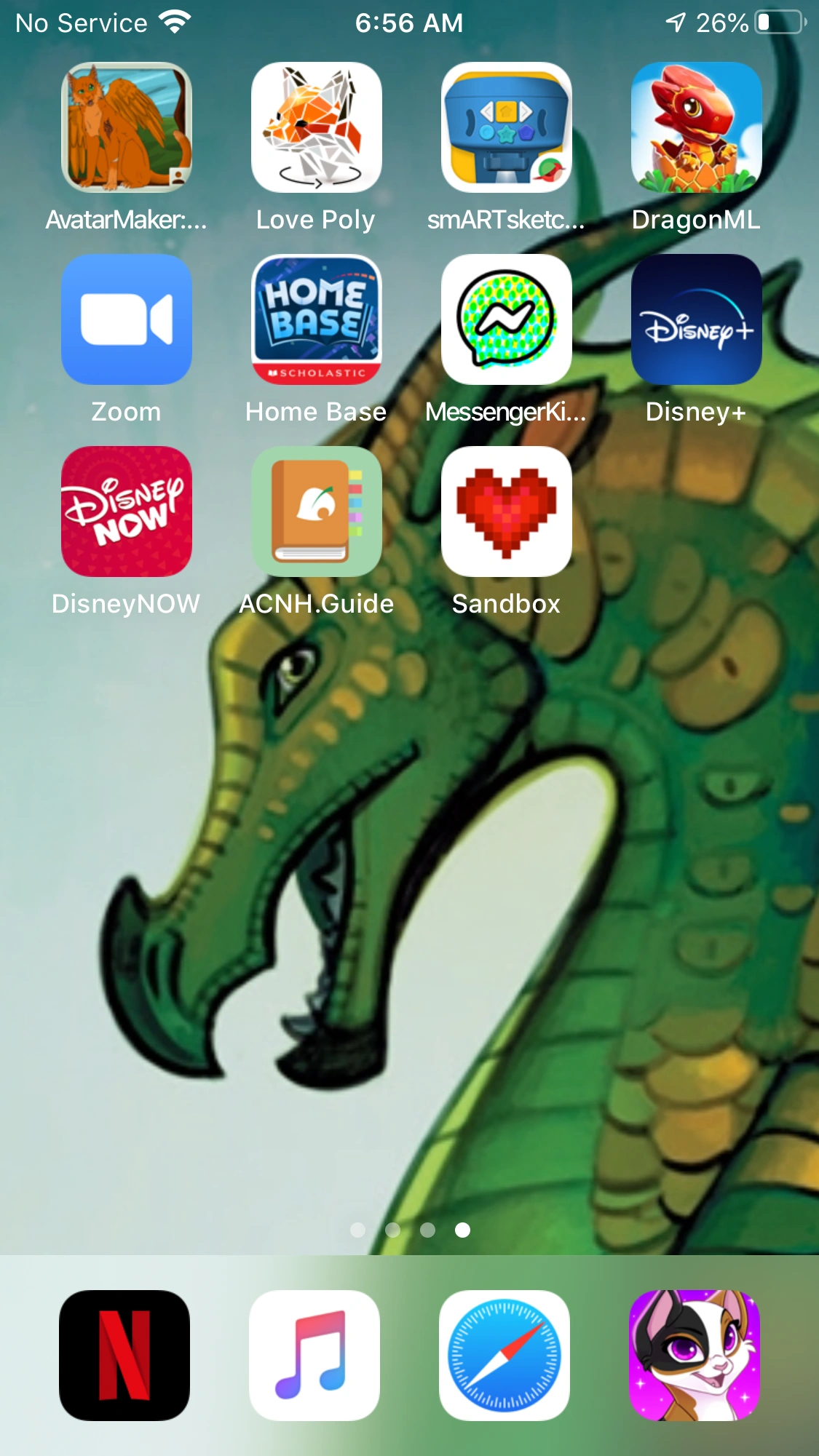Launch Sandbox pixel coloring app
The height and width of the screenshot is (1456, 819).
[506, 512]
